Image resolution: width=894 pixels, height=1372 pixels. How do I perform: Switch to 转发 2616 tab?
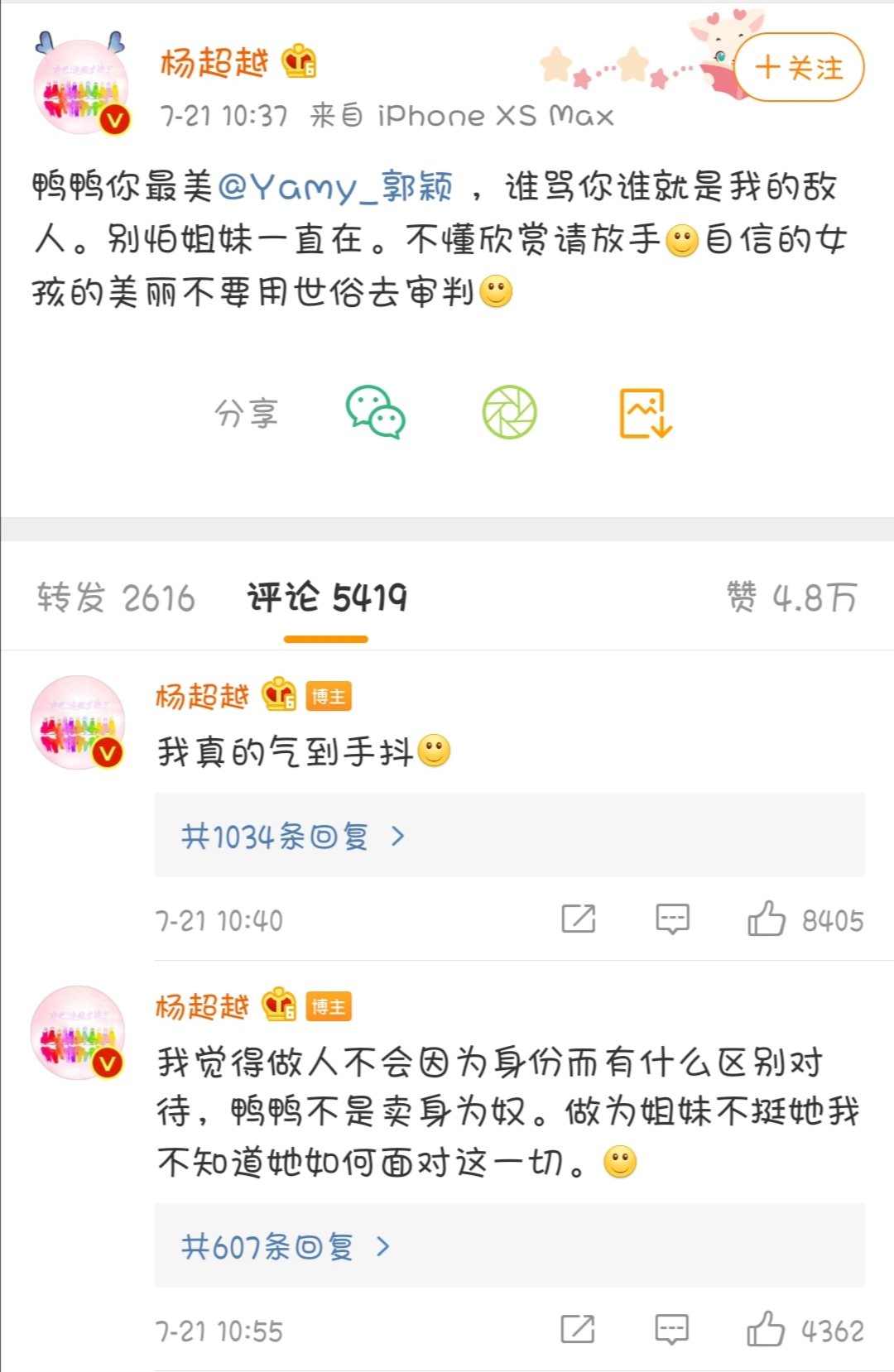[x=116, y=597]
